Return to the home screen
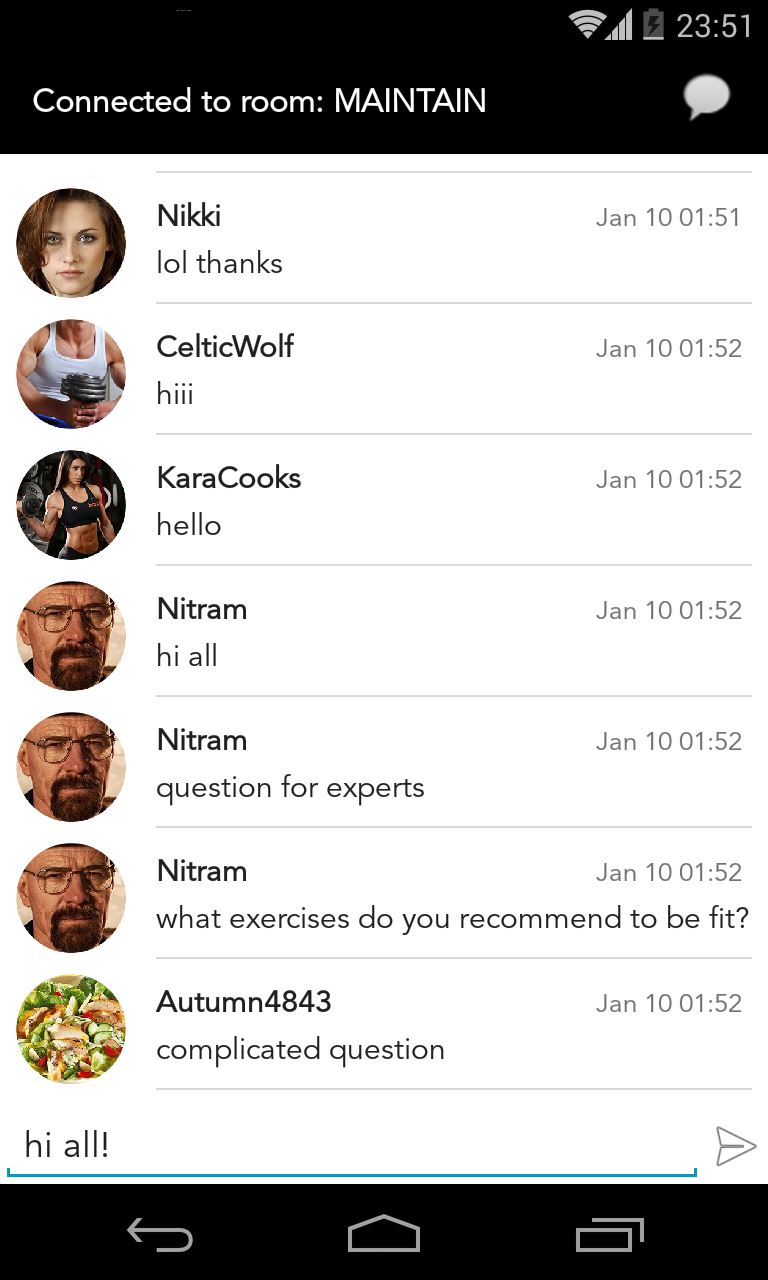Viewport: 768px width, 1280px height. (384, 1235)
